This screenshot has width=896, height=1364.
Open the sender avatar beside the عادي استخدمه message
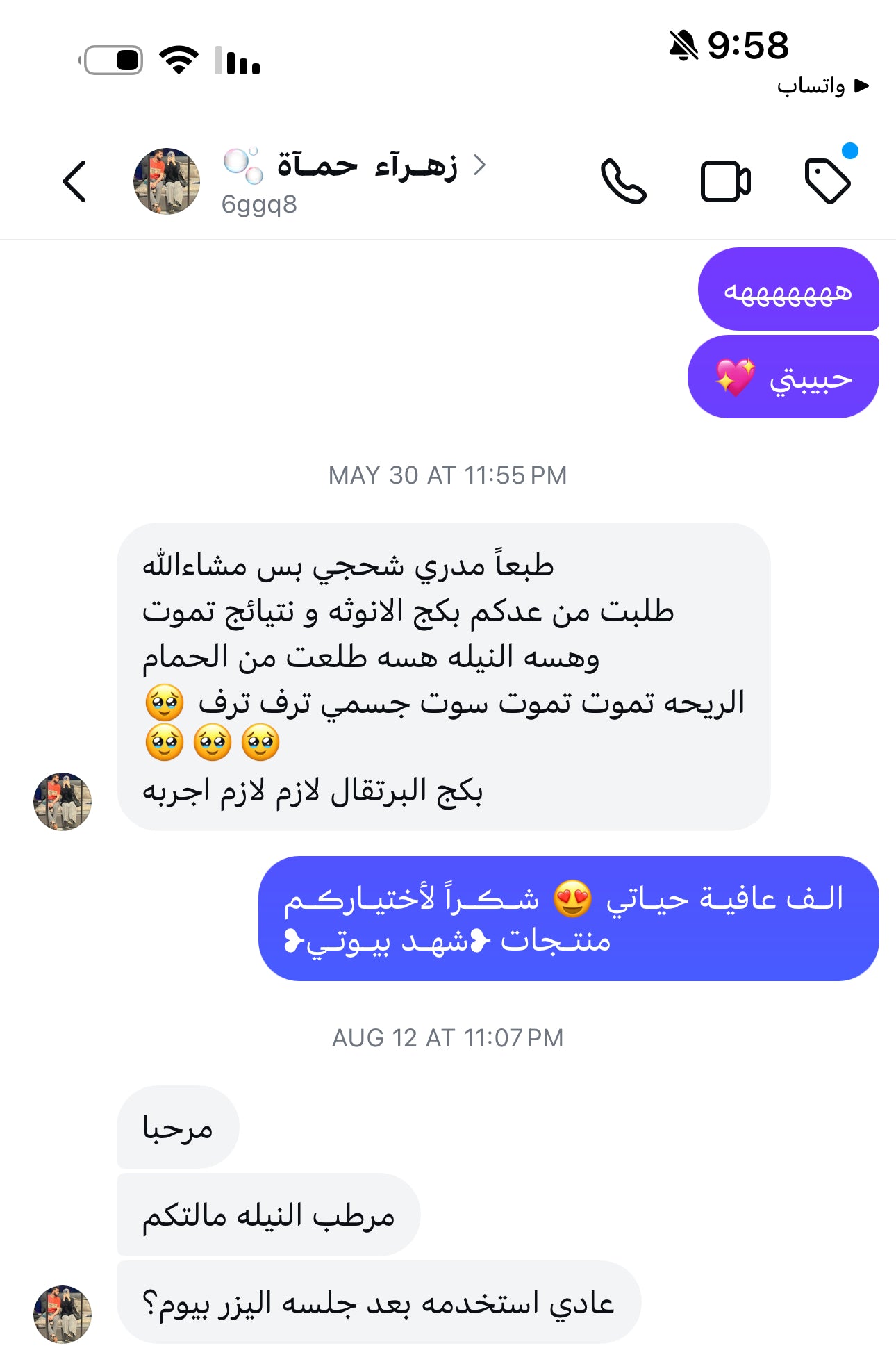pyautogui.click(x=63, y=1314)
